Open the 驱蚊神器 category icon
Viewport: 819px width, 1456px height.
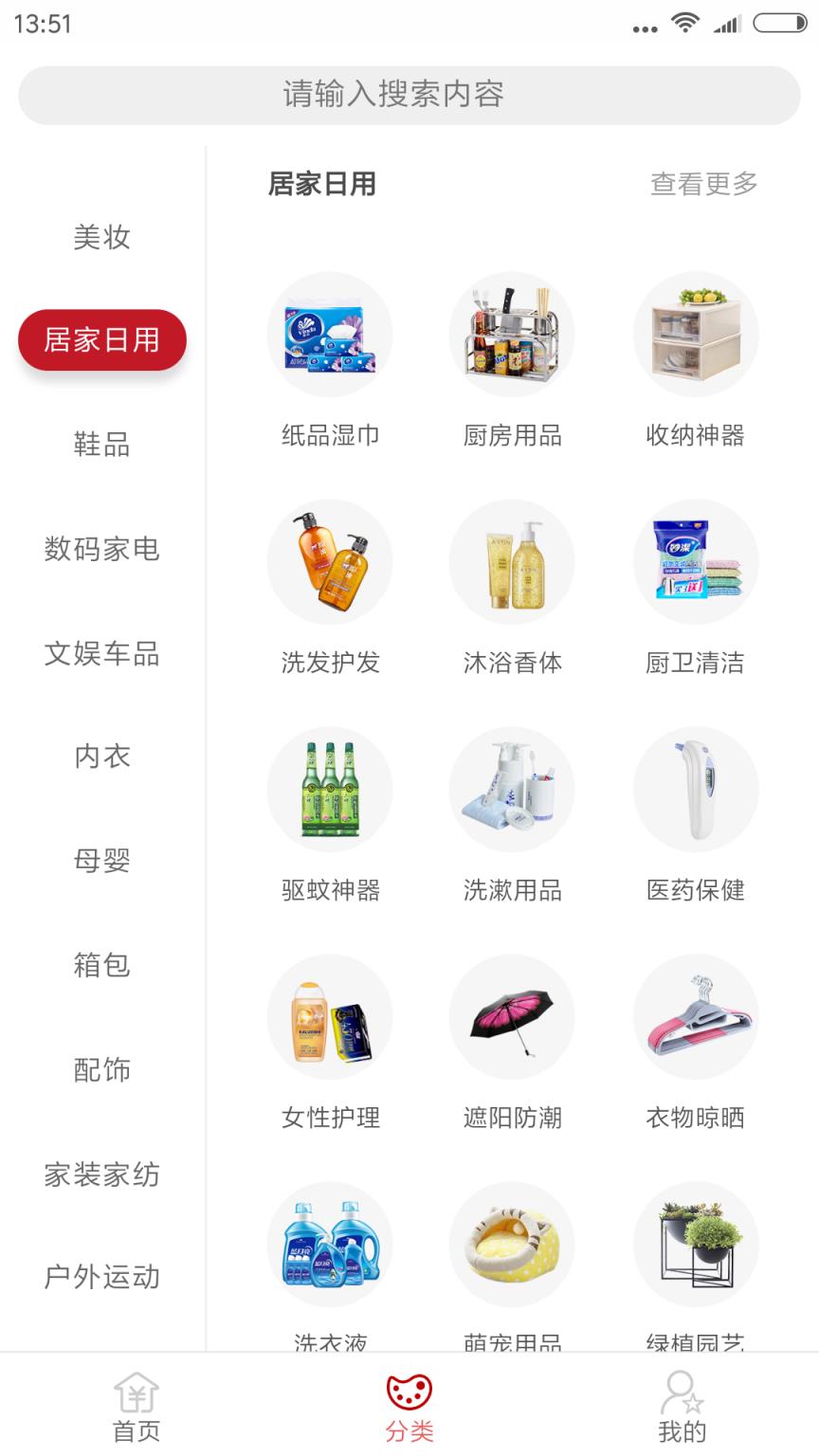[330, 789]
